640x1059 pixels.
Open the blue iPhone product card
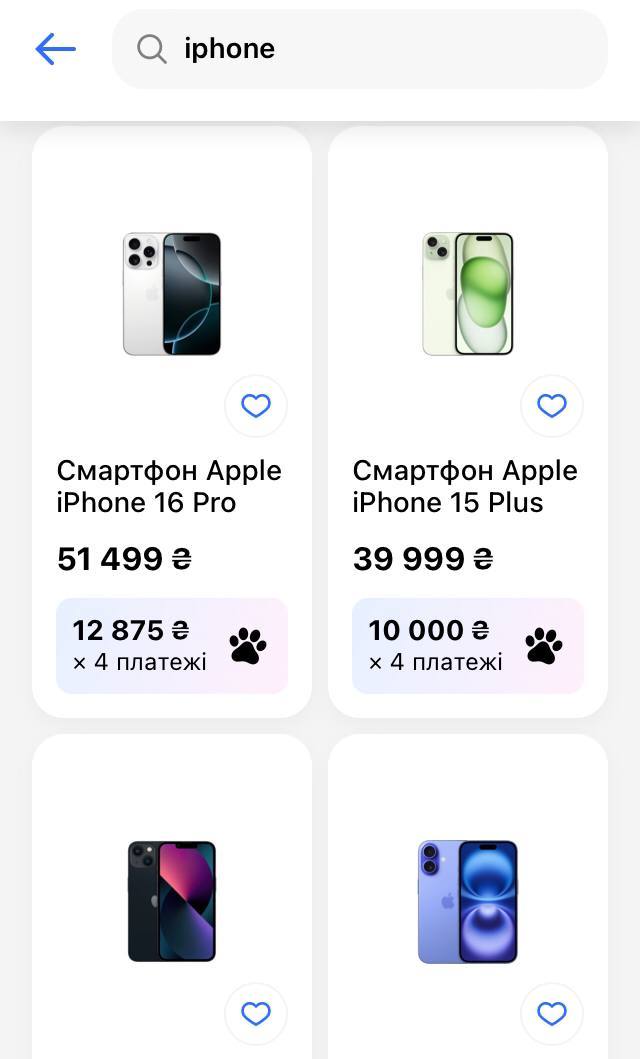[467, 901]
